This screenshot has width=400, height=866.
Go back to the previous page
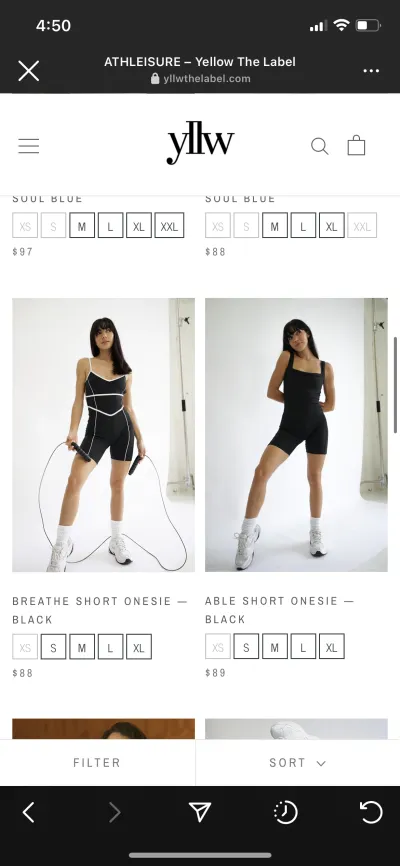pyautogui.click(x=29, y=812)
